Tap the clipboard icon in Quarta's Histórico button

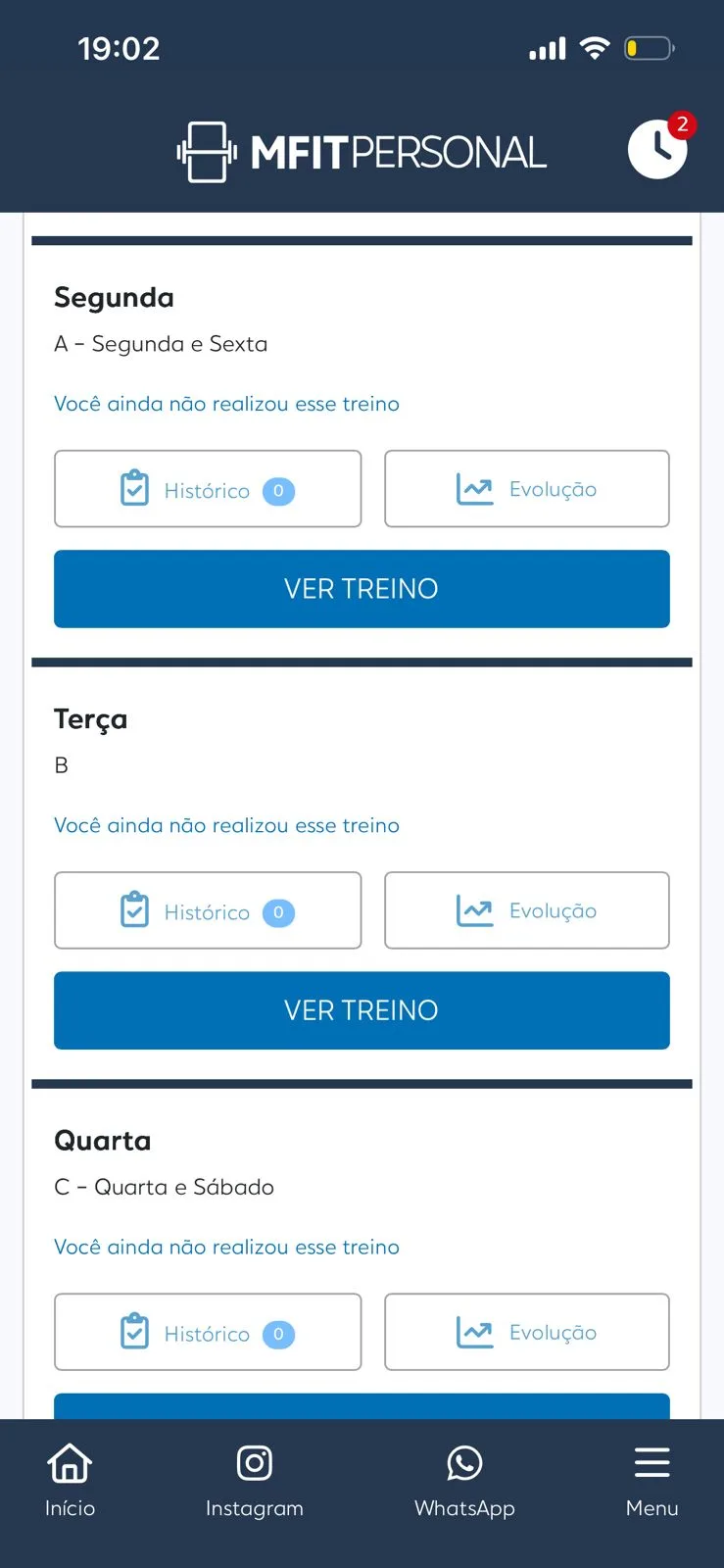(134, 1332)
